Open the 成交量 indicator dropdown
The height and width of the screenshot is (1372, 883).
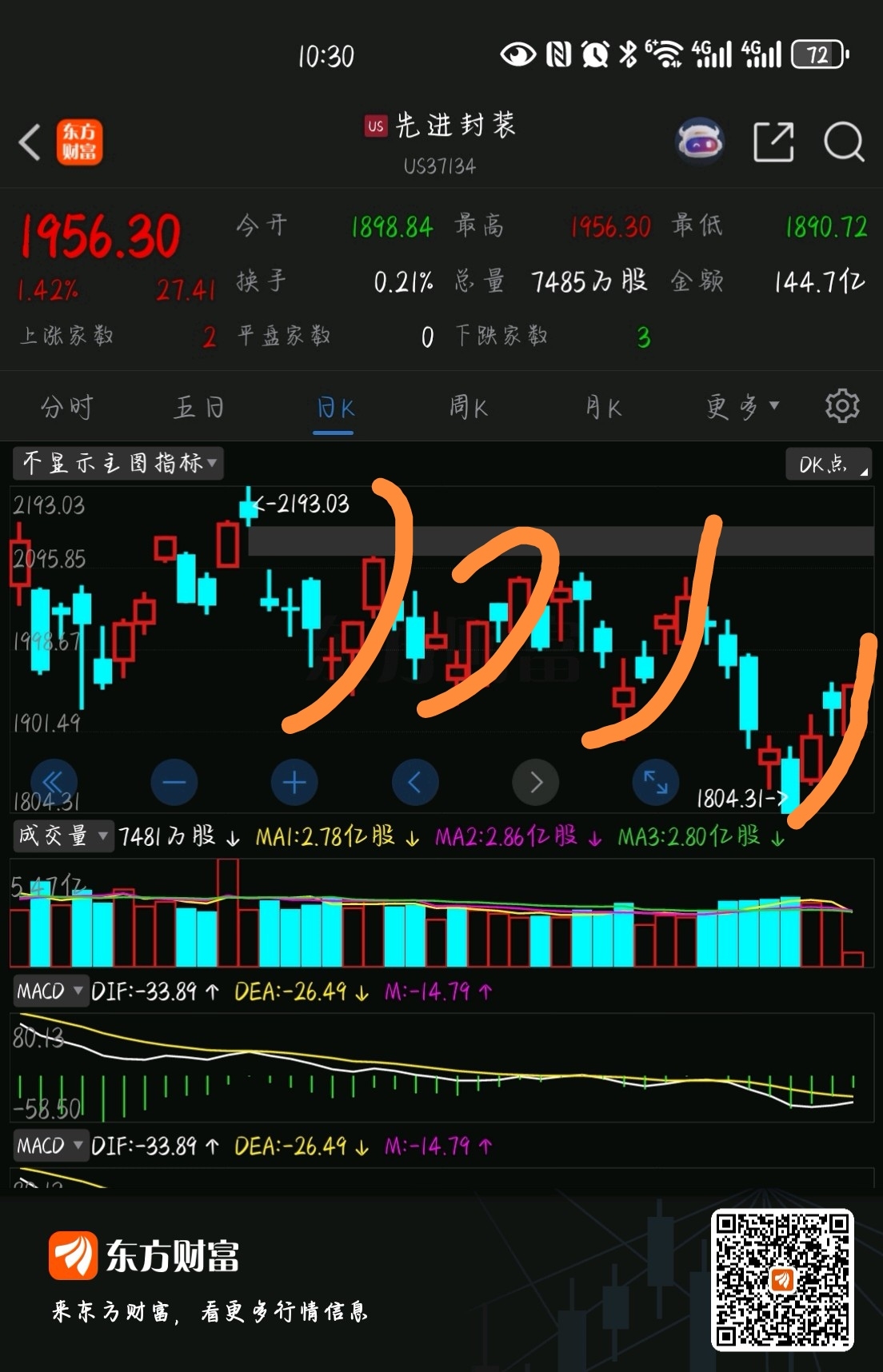pyautogui.click(x=63, y=836)
